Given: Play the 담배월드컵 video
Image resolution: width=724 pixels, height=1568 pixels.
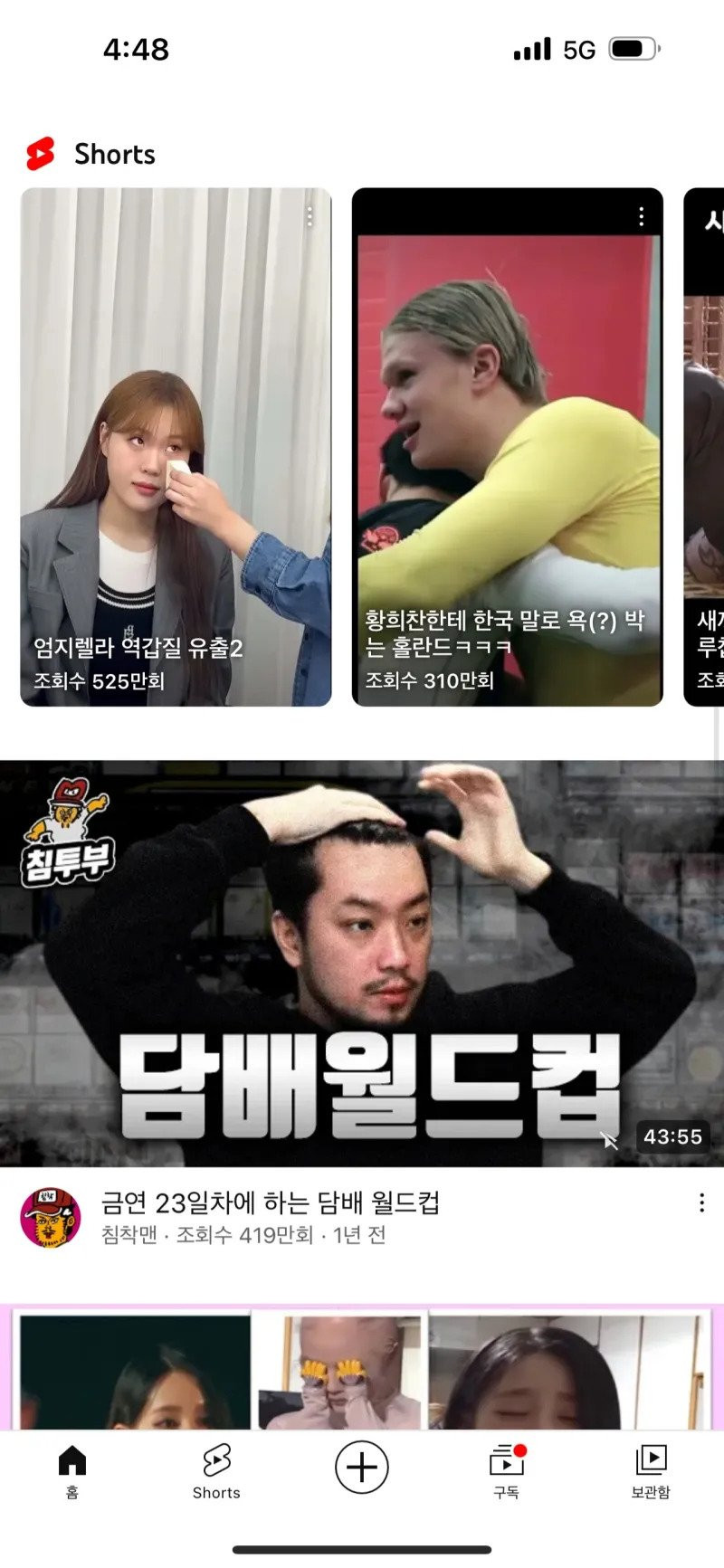Looking at the screenshot, I should [x=362, y=963].
